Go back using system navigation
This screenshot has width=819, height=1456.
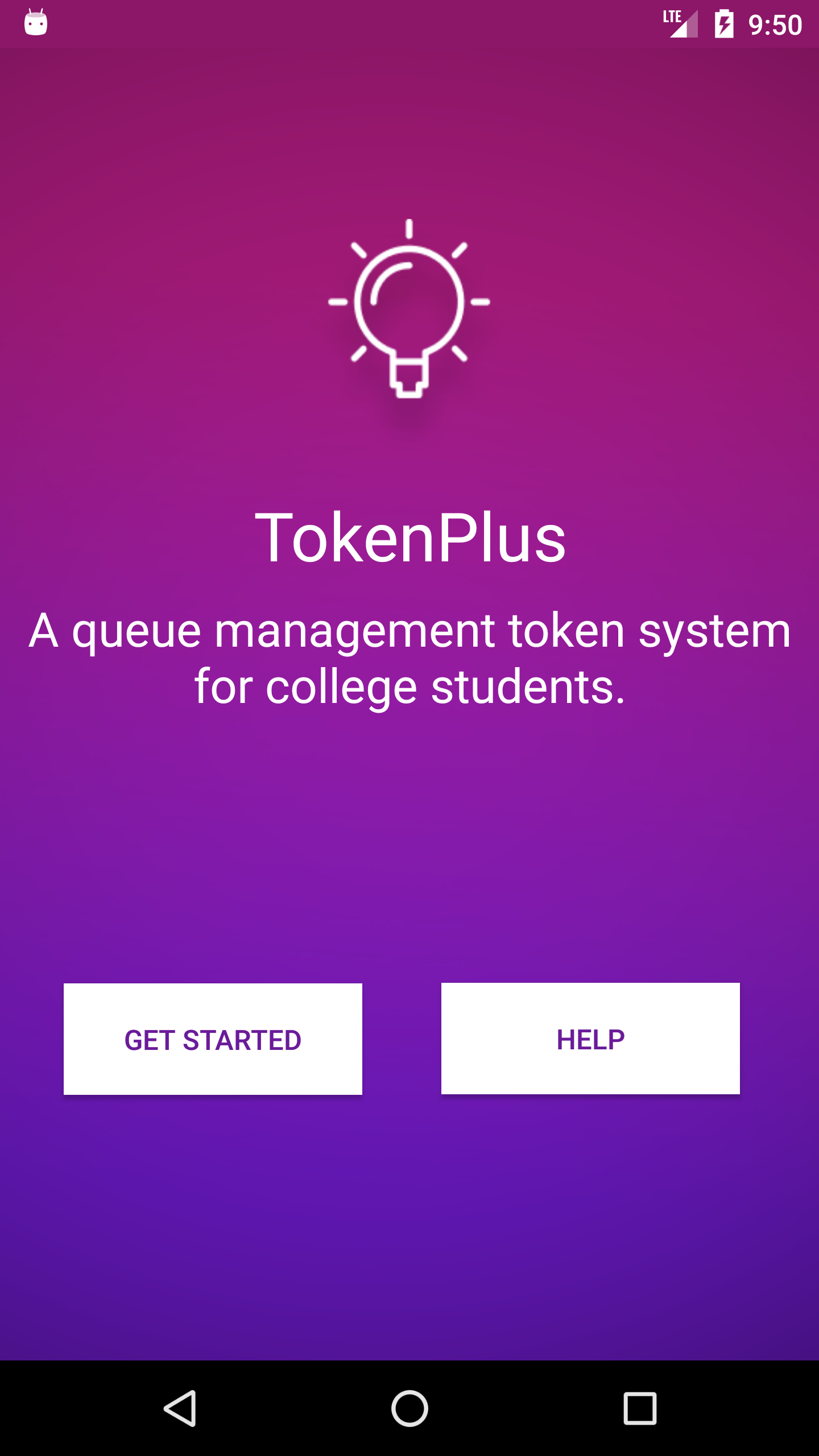point(180,1408)
